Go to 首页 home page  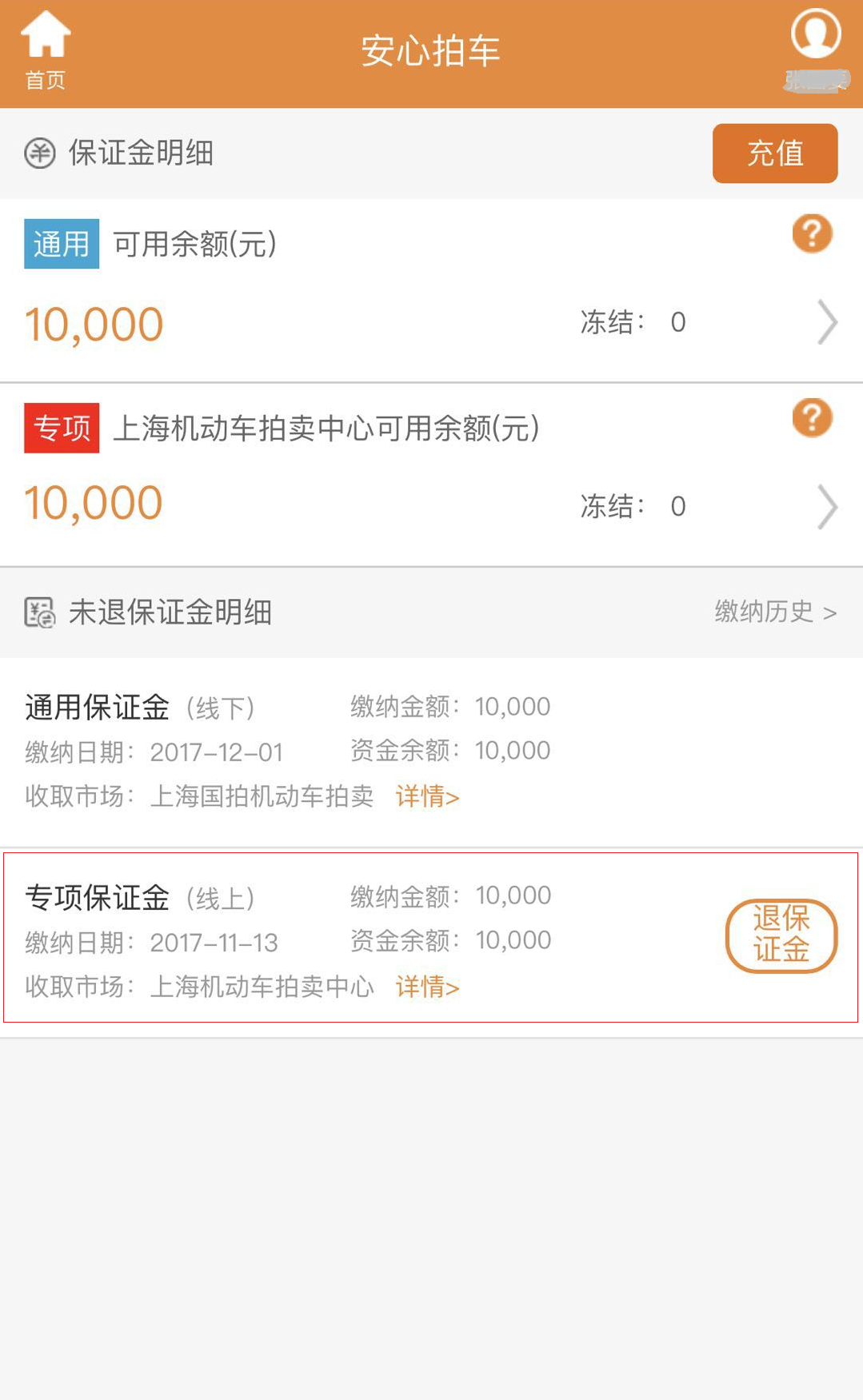pyautogui.click(x=46, y=50)
